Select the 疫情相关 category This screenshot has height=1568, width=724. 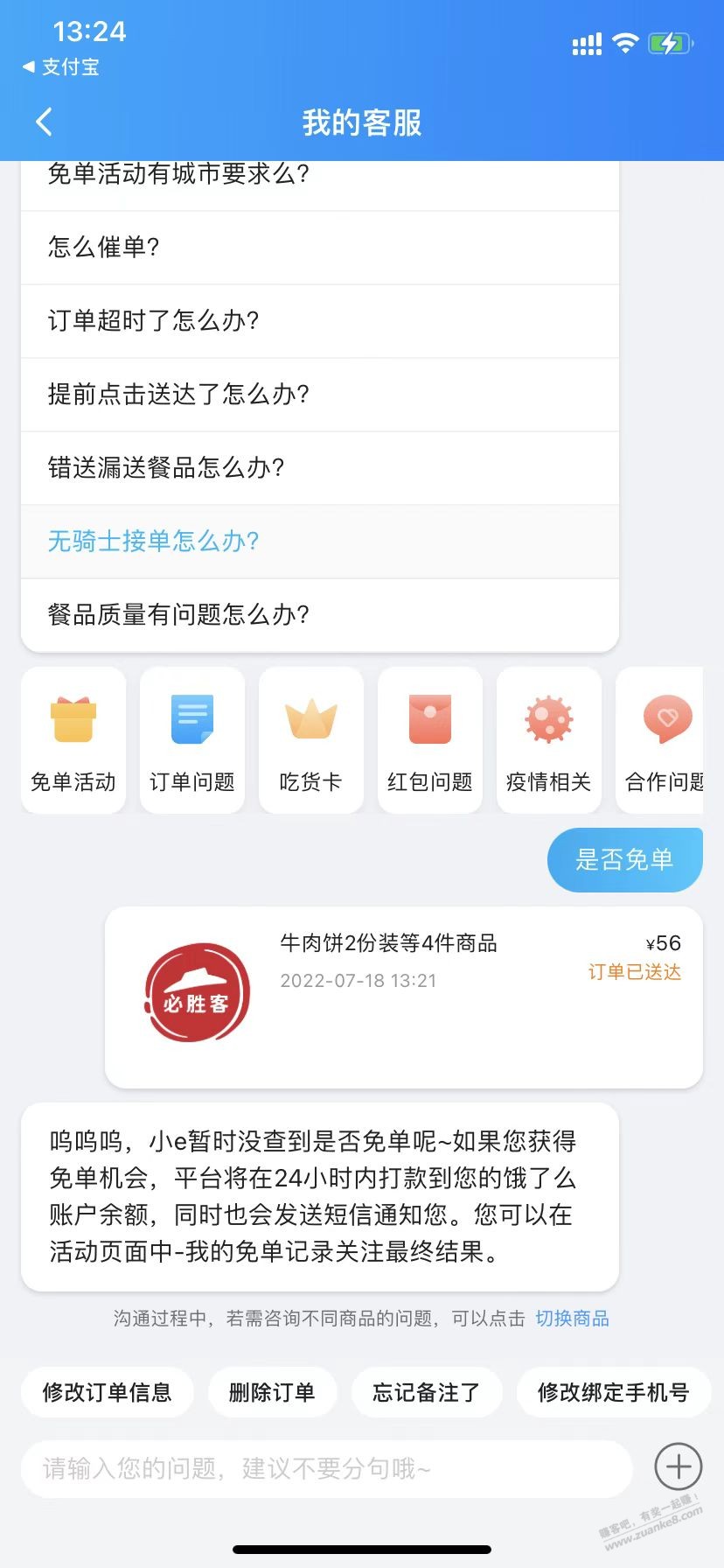[x=549, y=740]
